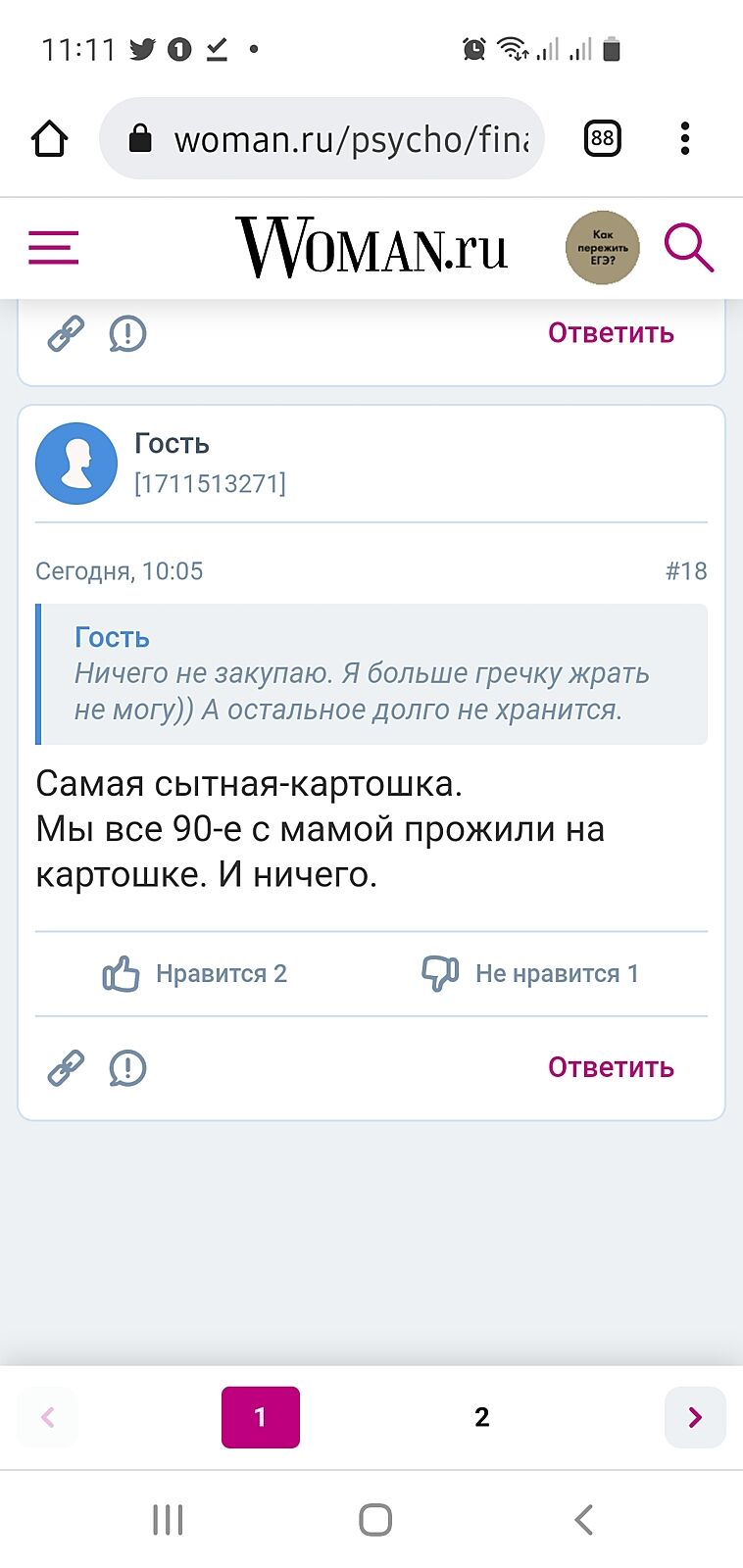
Task: Open the 'Как пережить ЕГЭ?' promo badge
Action: tap(602, 248)
